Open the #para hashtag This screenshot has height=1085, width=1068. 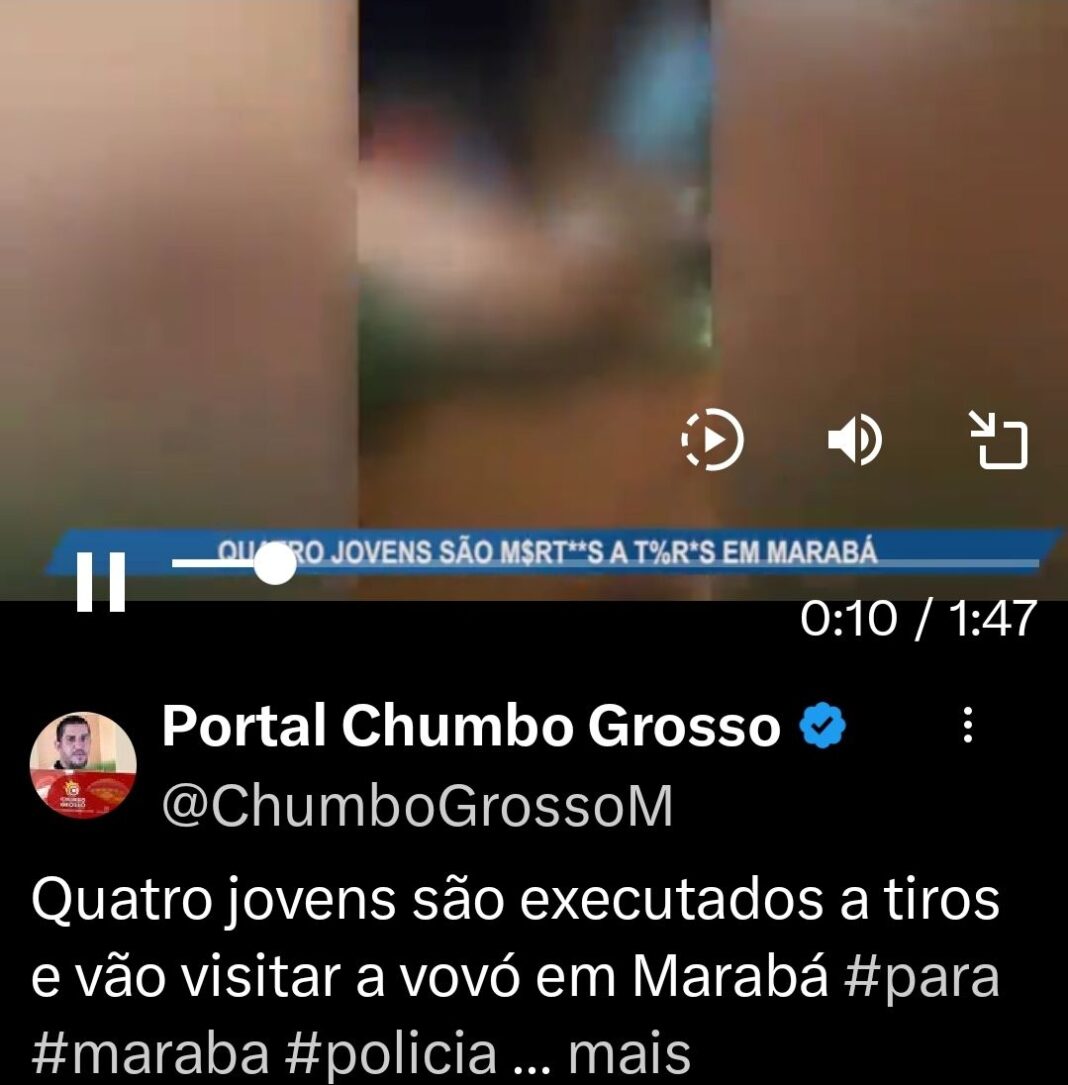pos(921,977)
